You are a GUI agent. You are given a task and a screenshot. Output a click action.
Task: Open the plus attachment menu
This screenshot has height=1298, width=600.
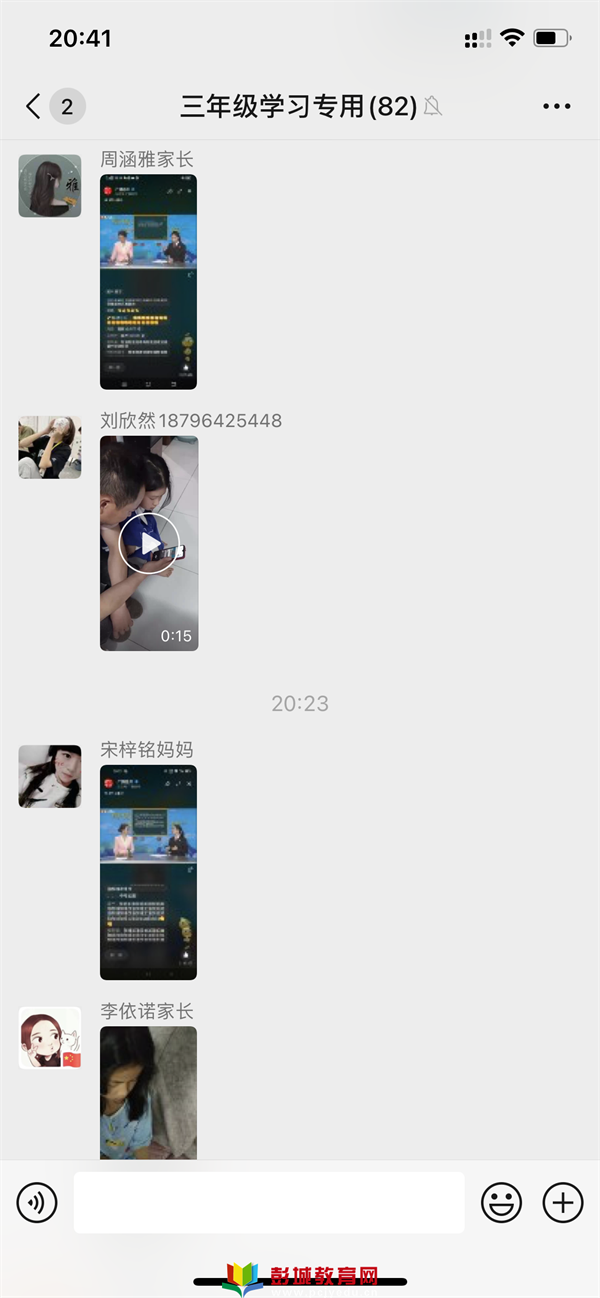pyautogui.click(x=562, y=1202)
